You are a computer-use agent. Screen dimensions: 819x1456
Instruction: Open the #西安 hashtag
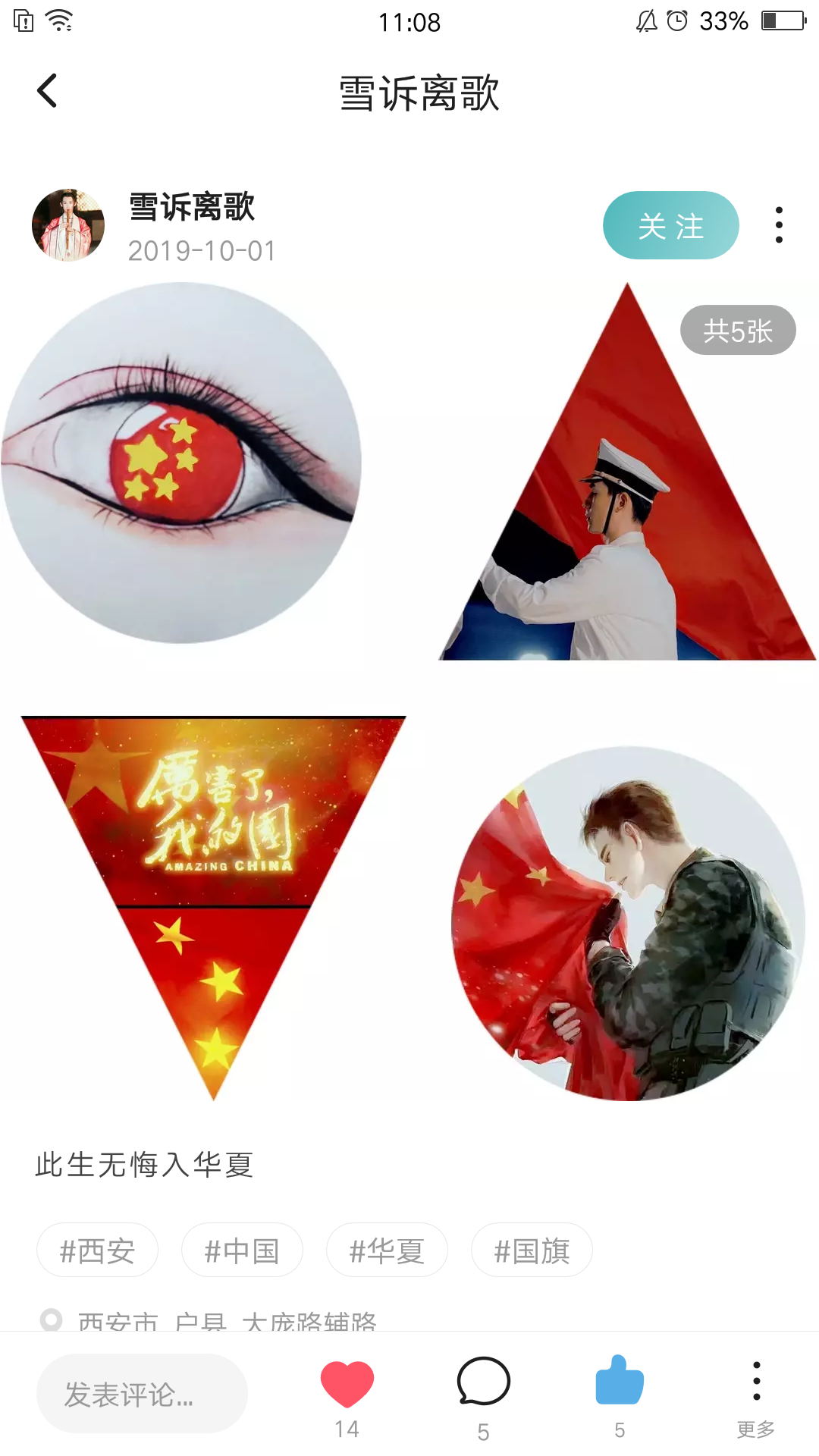(98, 1250)
